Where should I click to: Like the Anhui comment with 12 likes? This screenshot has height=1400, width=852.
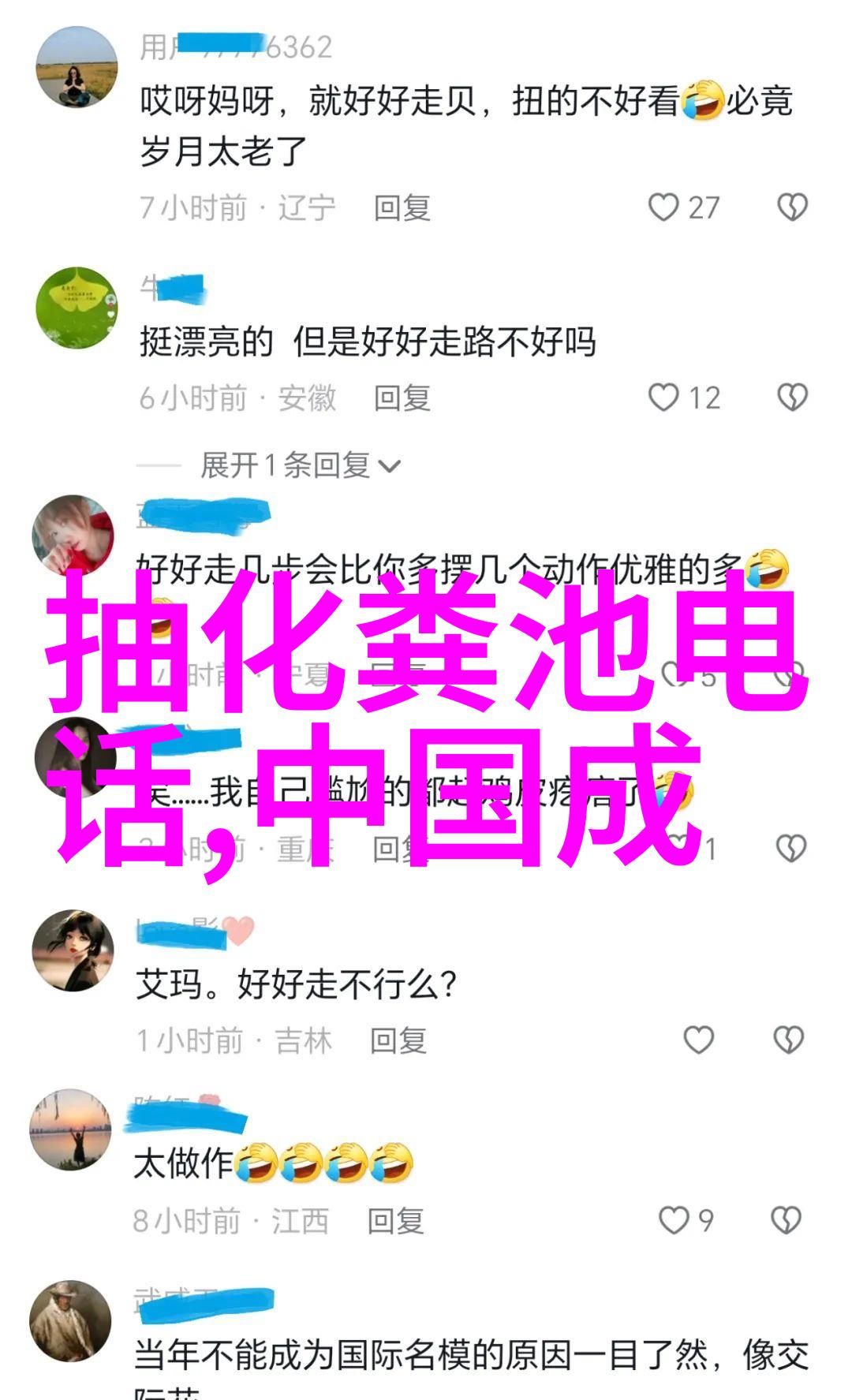(663, 398)
